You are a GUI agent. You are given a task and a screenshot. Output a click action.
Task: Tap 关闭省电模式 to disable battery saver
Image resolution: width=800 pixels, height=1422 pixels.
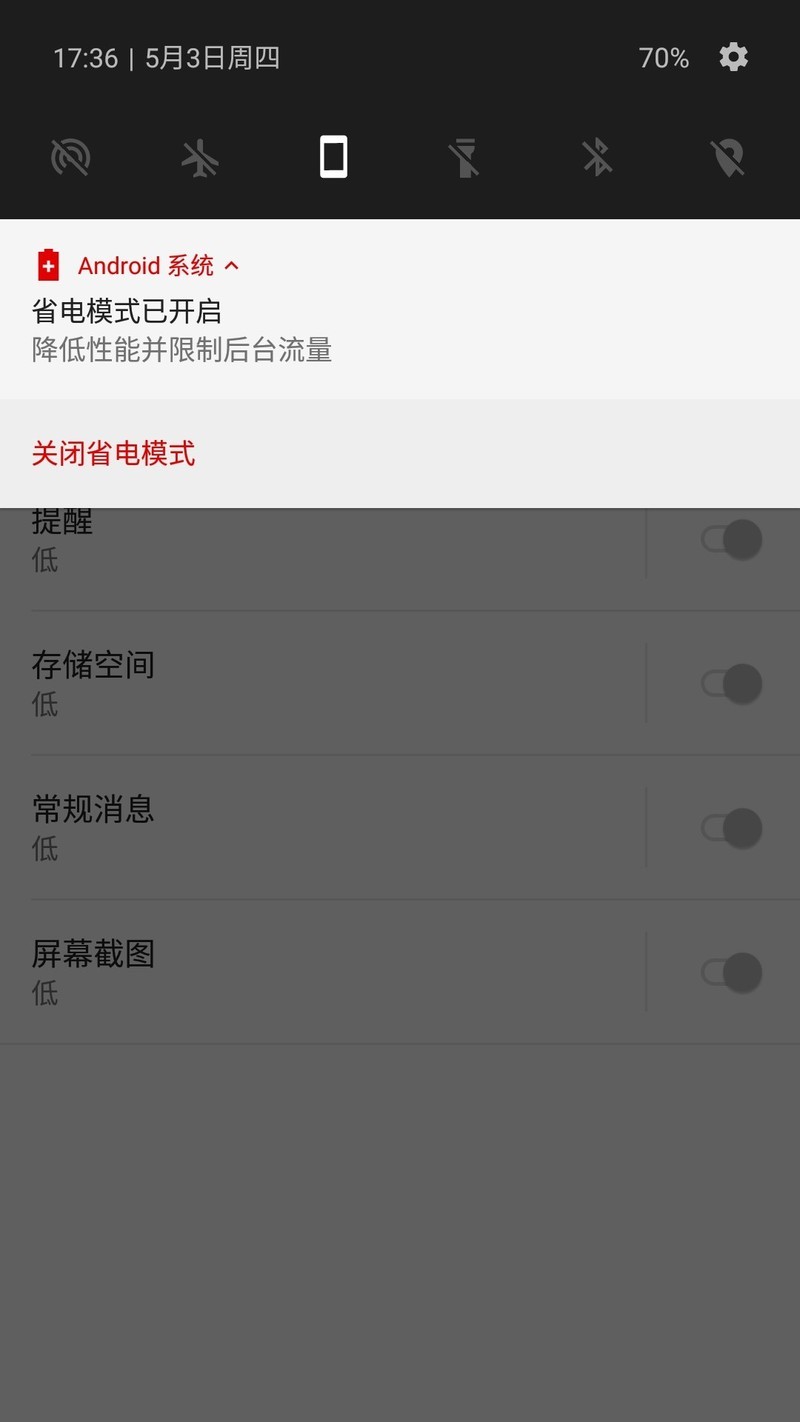point(113,454)
